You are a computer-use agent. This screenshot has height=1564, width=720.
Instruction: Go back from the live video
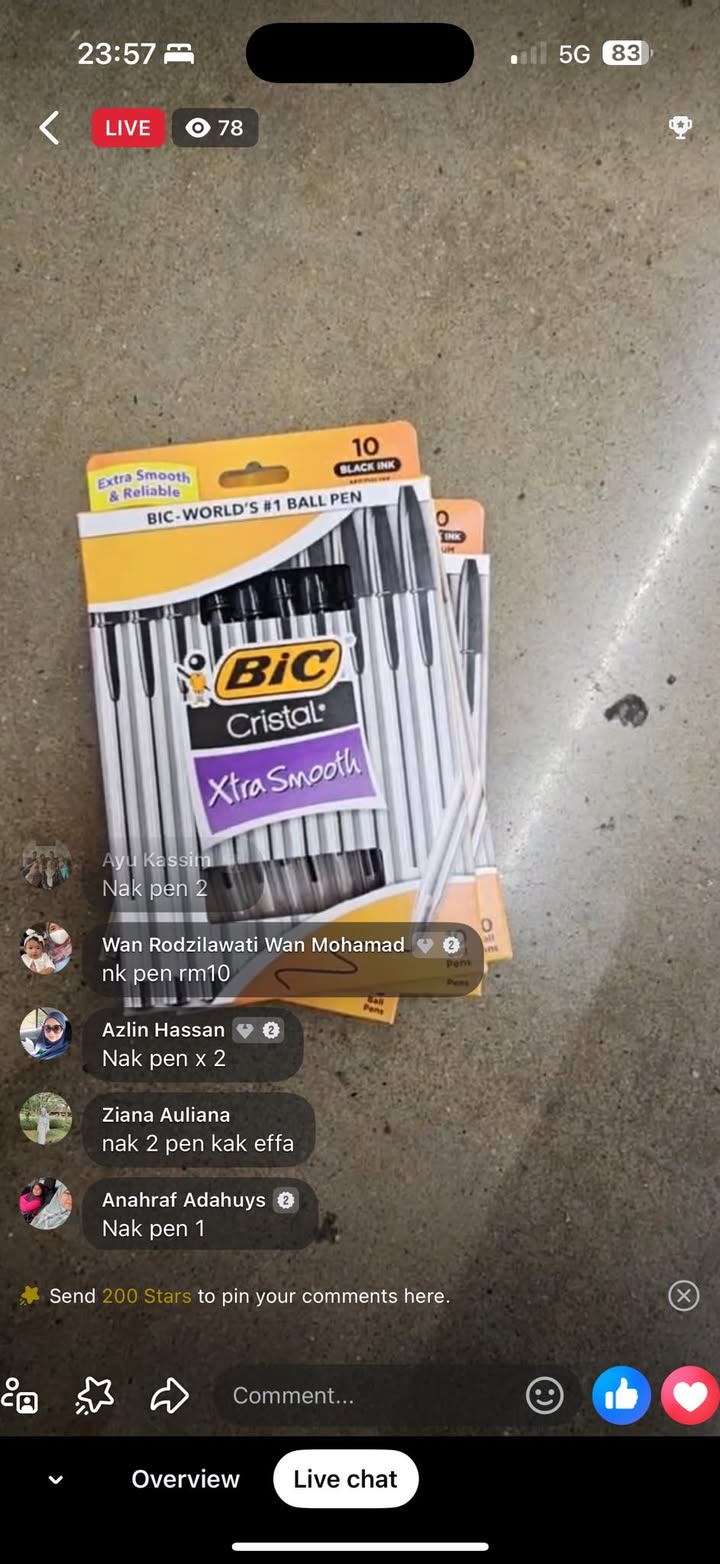point(49,128)
